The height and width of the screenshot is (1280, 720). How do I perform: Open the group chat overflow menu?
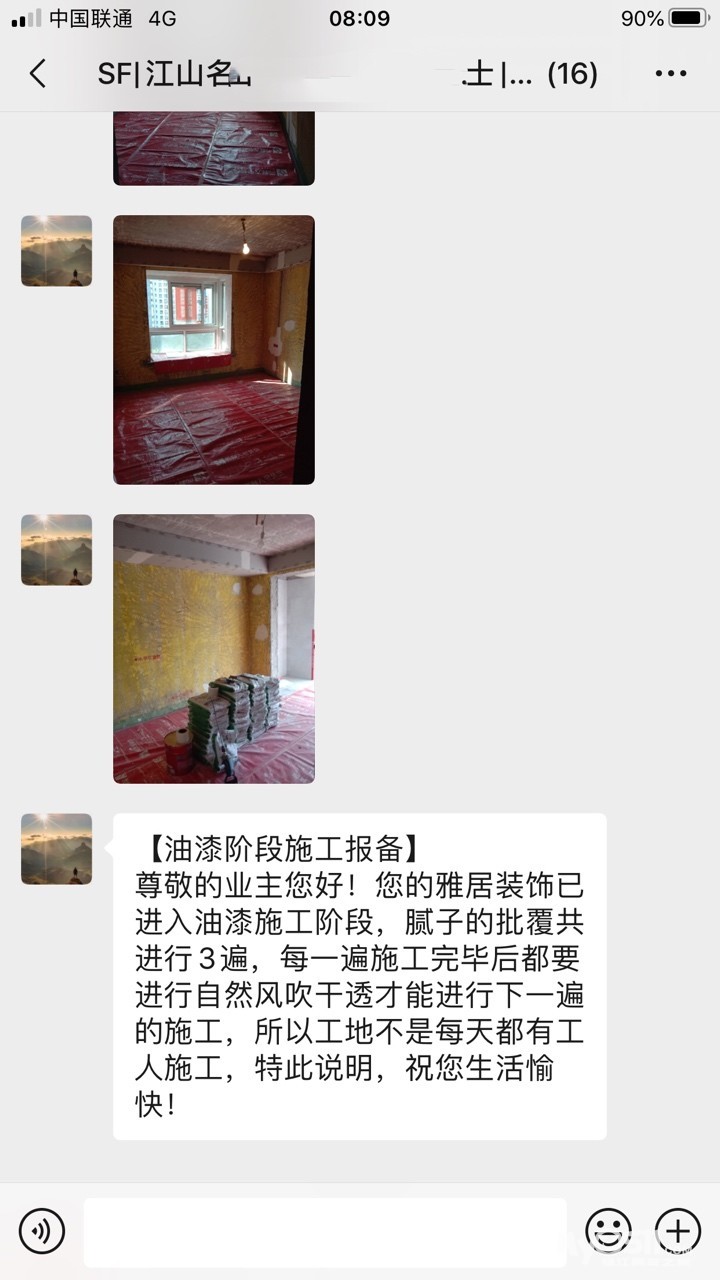tap(670, 74)
